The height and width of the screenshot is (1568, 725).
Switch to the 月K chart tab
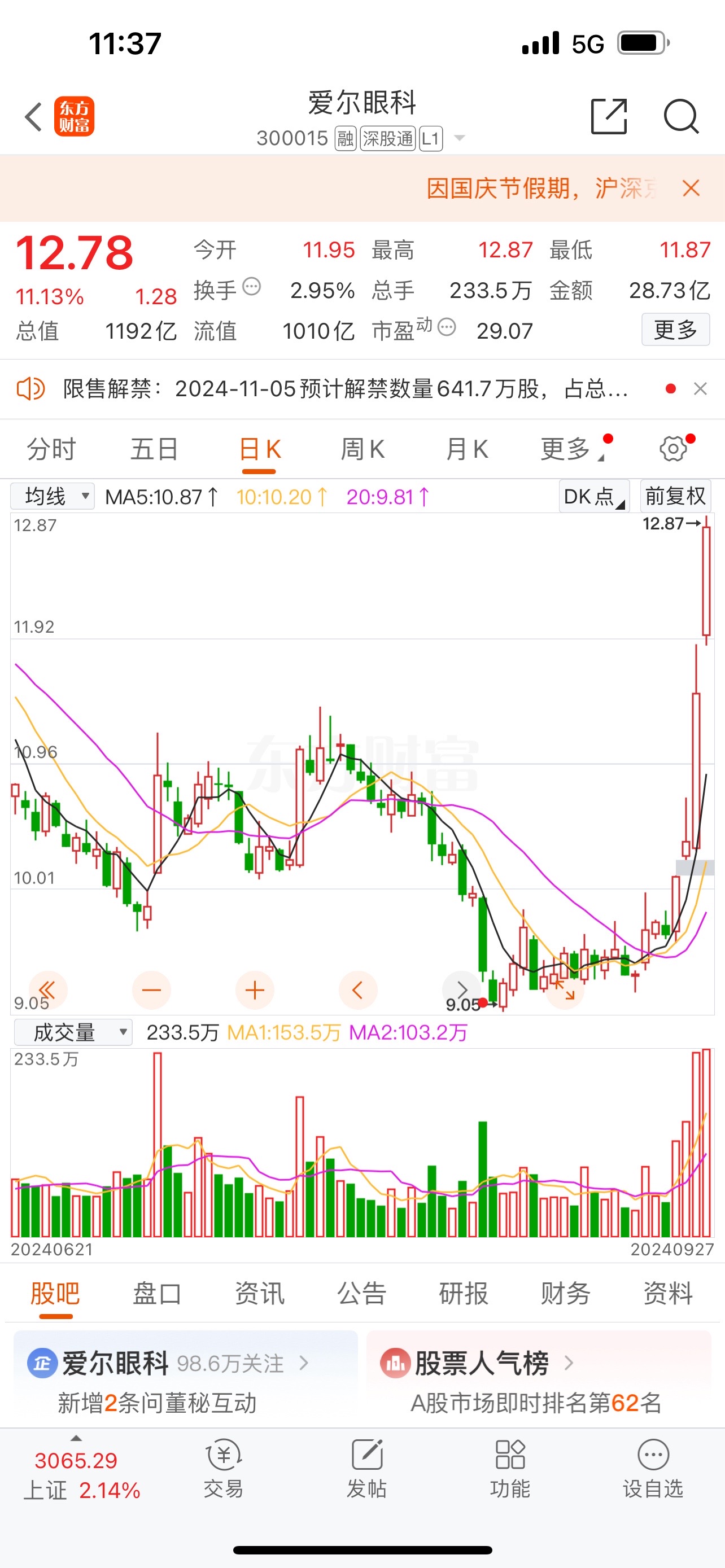click(467, 449)
